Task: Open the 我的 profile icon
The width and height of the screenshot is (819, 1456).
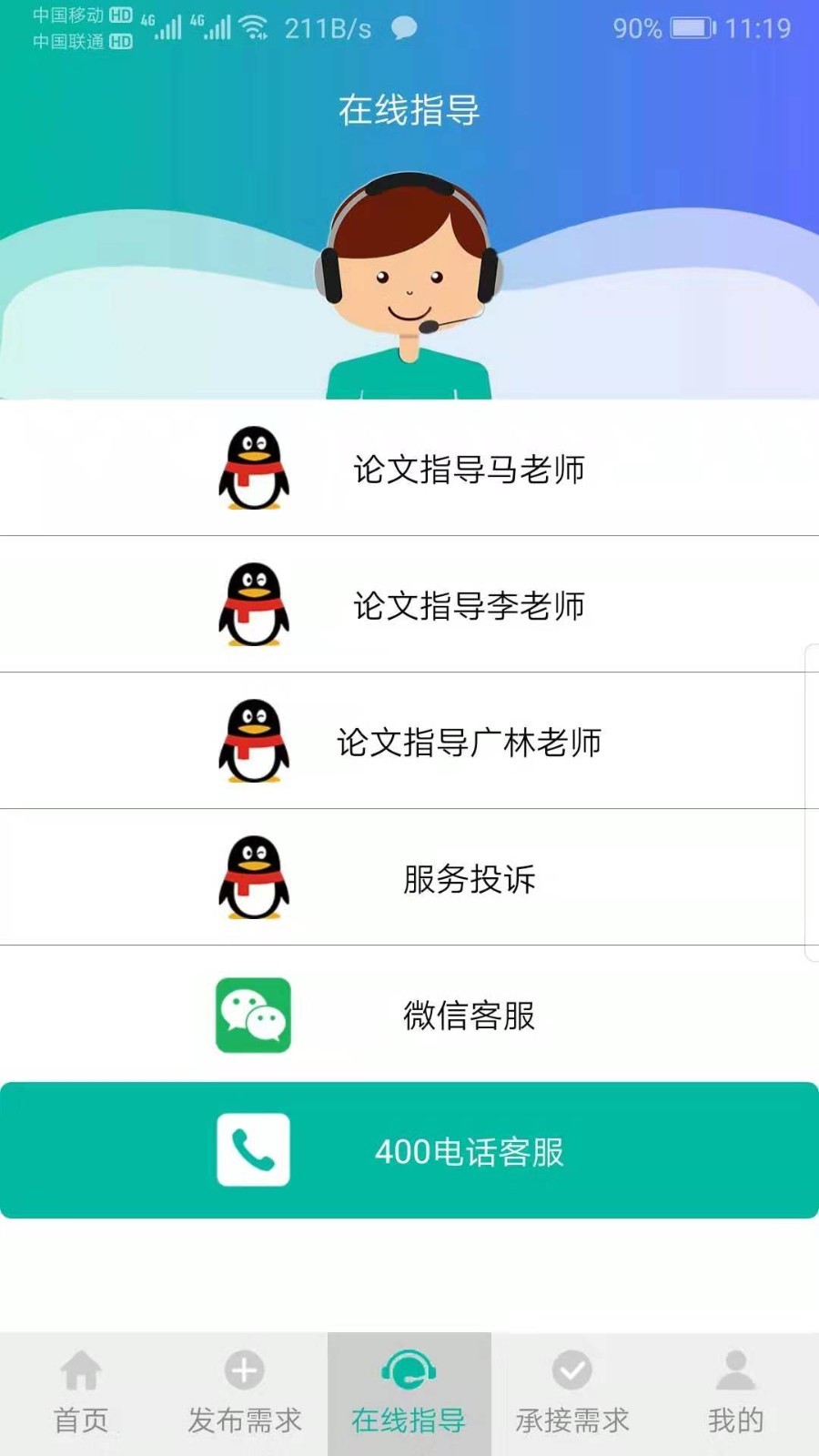Action: 735,1370
